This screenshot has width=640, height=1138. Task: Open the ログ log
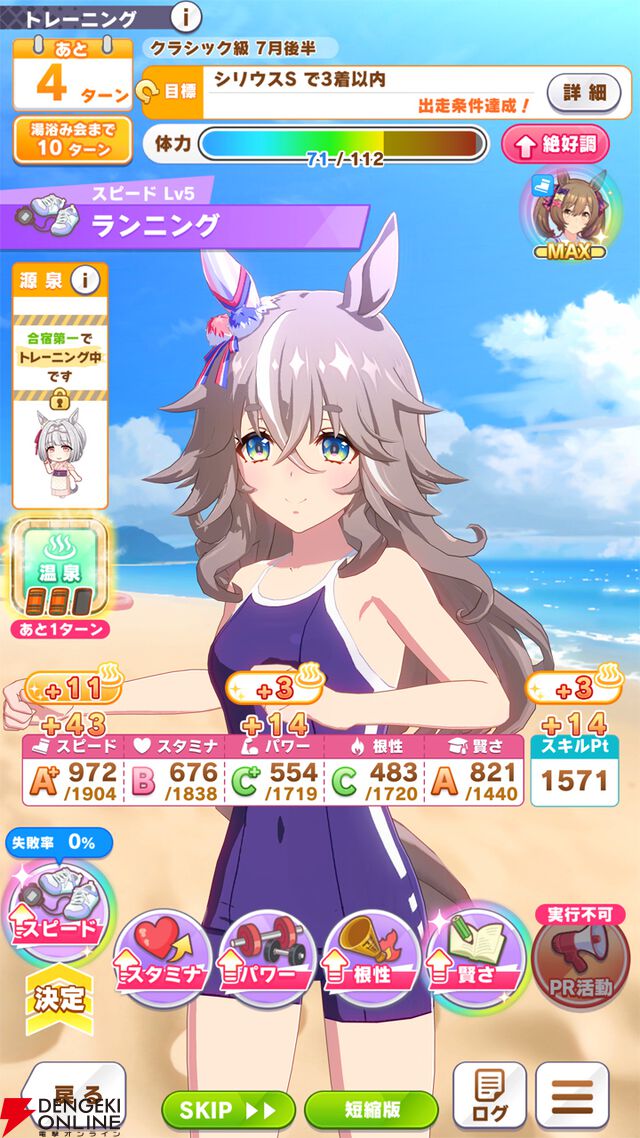coord(489,1095)
